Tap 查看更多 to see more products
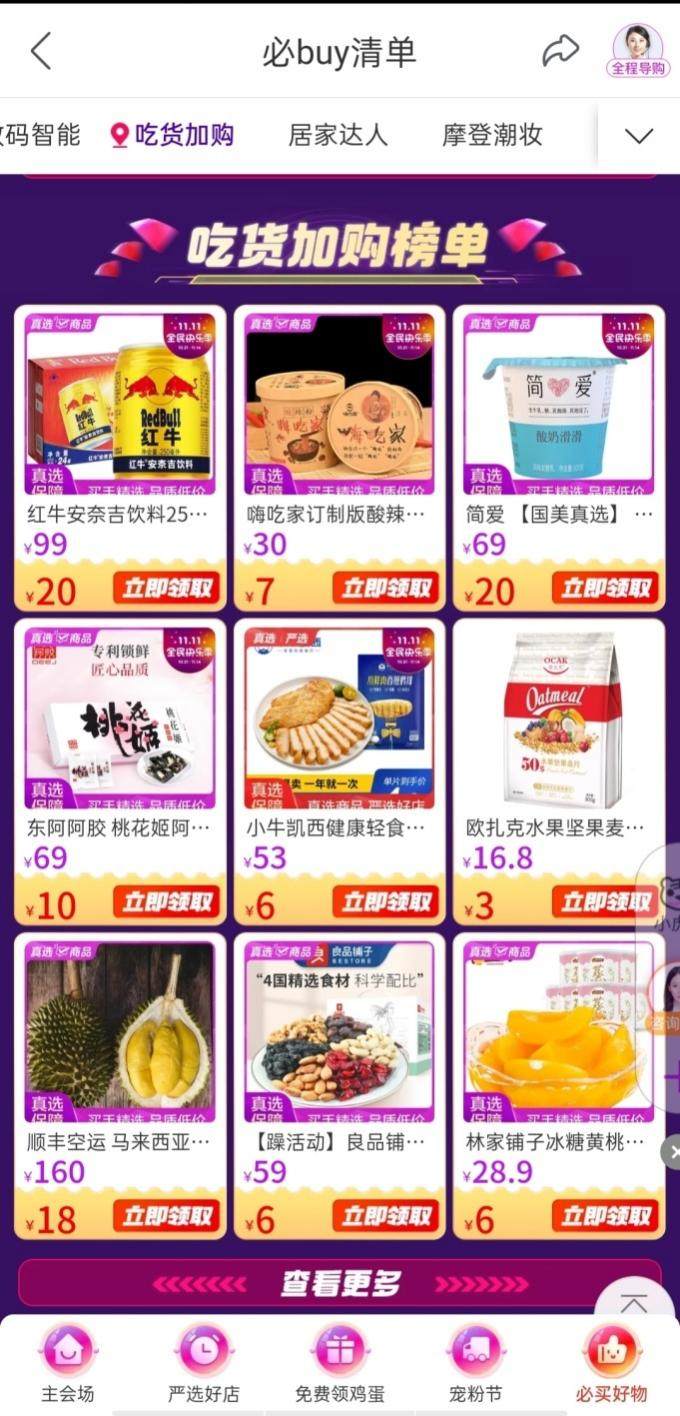680x1416 pixels. [x=339, y=1284]
